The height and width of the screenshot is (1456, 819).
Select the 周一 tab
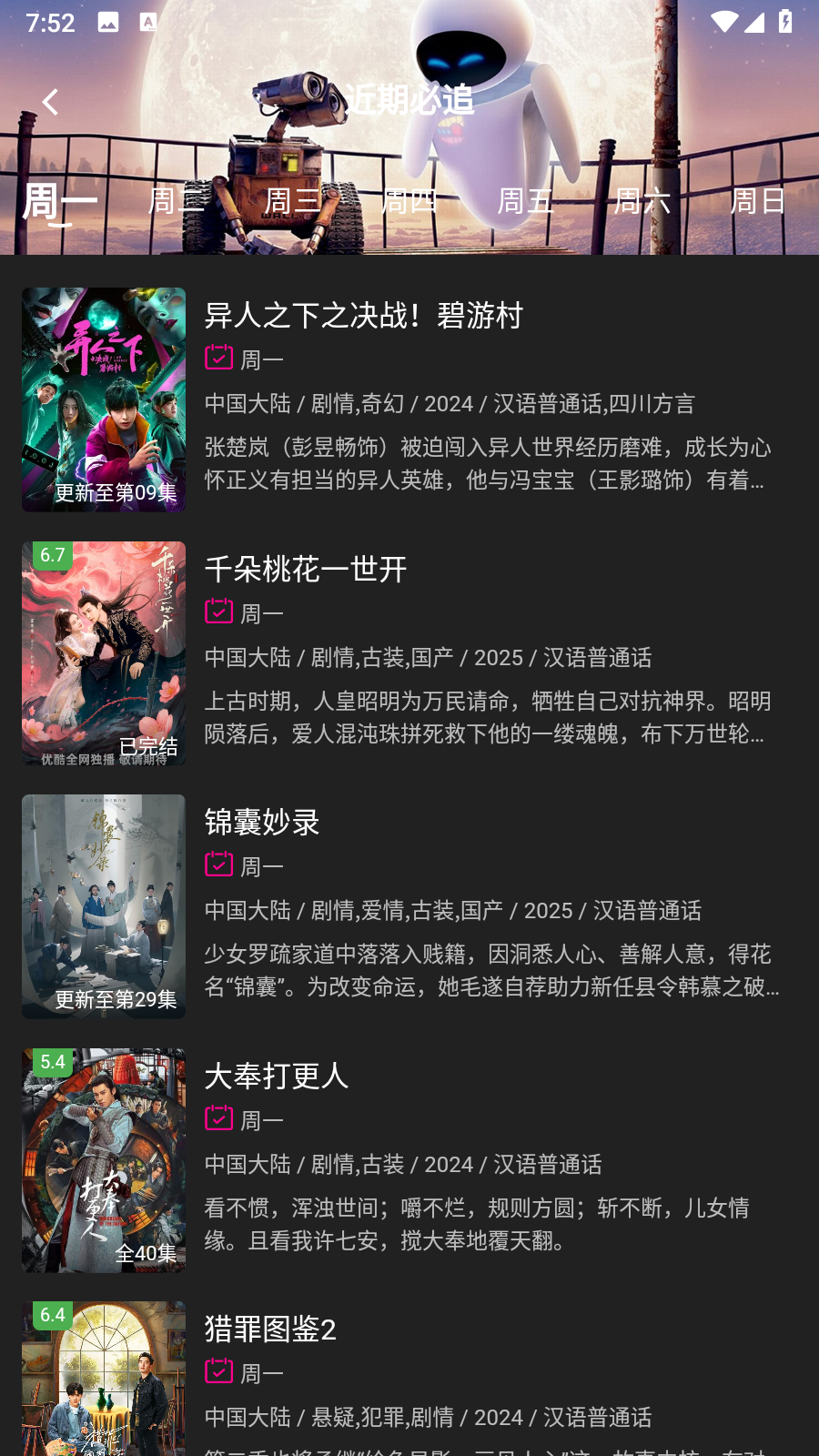pyautogui.click(x=59, y=201)
